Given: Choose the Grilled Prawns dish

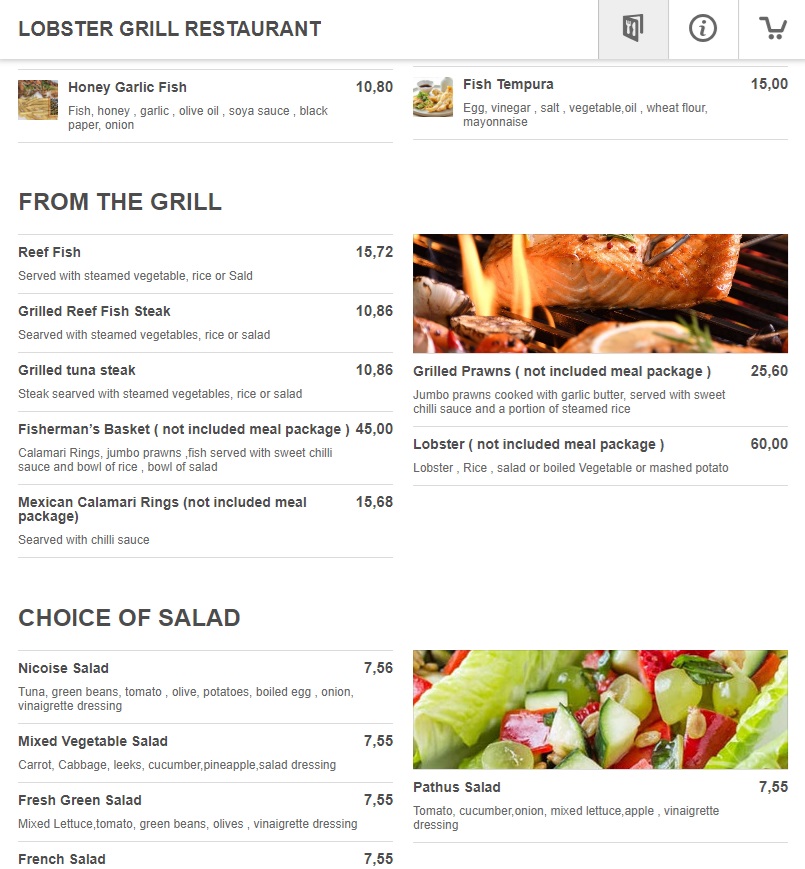Looking at the screenshot, I should (561, 372).
